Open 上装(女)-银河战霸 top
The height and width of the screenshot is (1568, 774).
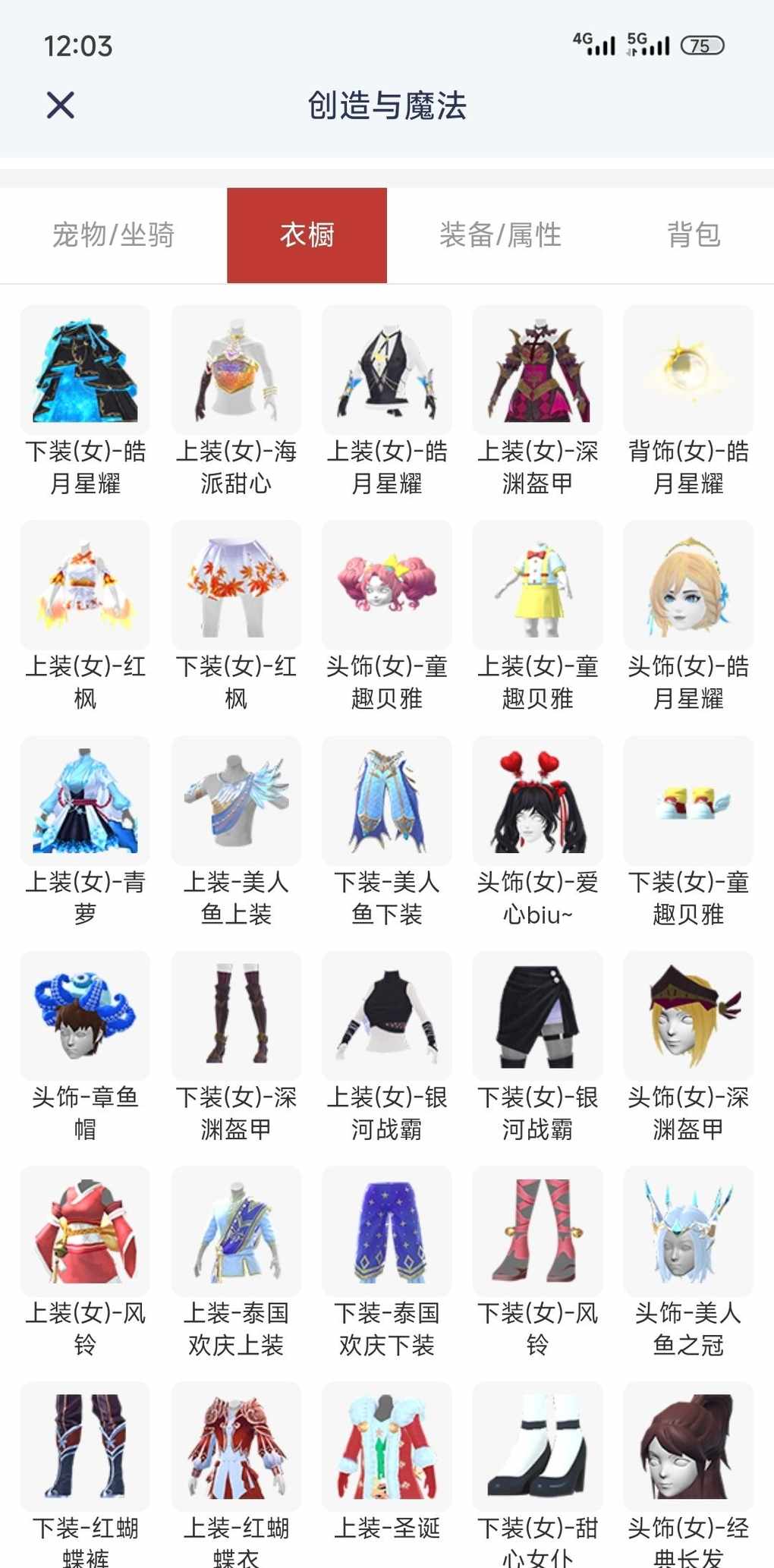click(387, 1015)
